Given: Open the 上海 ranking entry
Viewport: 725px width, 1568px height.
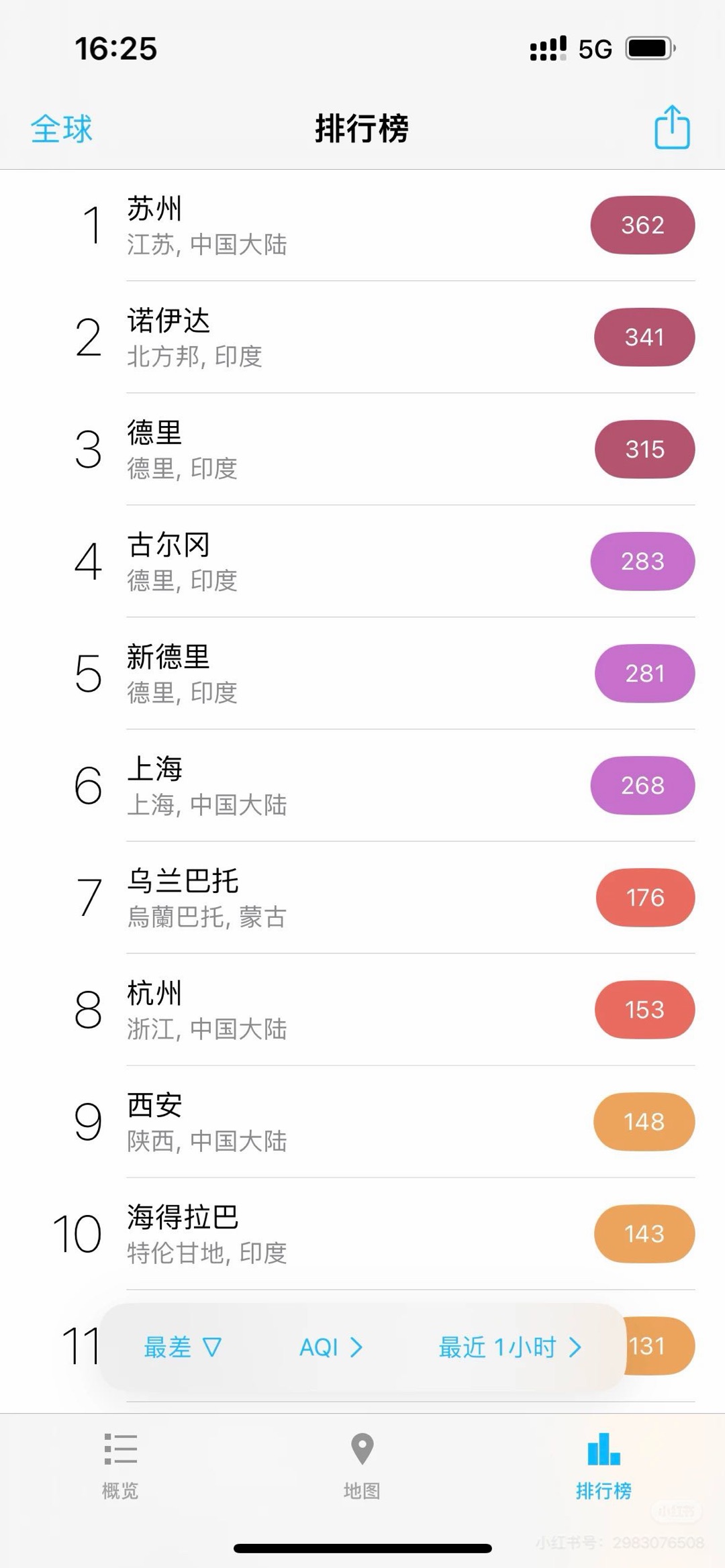Looking at the screenshot, I should tap(362, 786).
